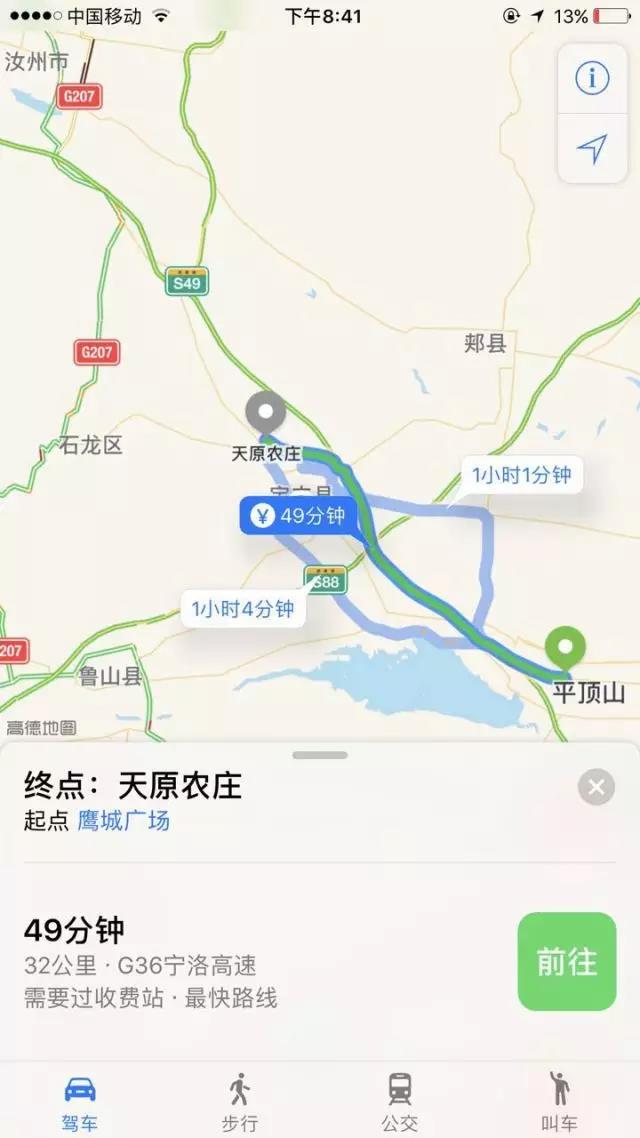The image size is (640, 1138).
Task: Change the start point 鹰城广场
Action: 124,822
